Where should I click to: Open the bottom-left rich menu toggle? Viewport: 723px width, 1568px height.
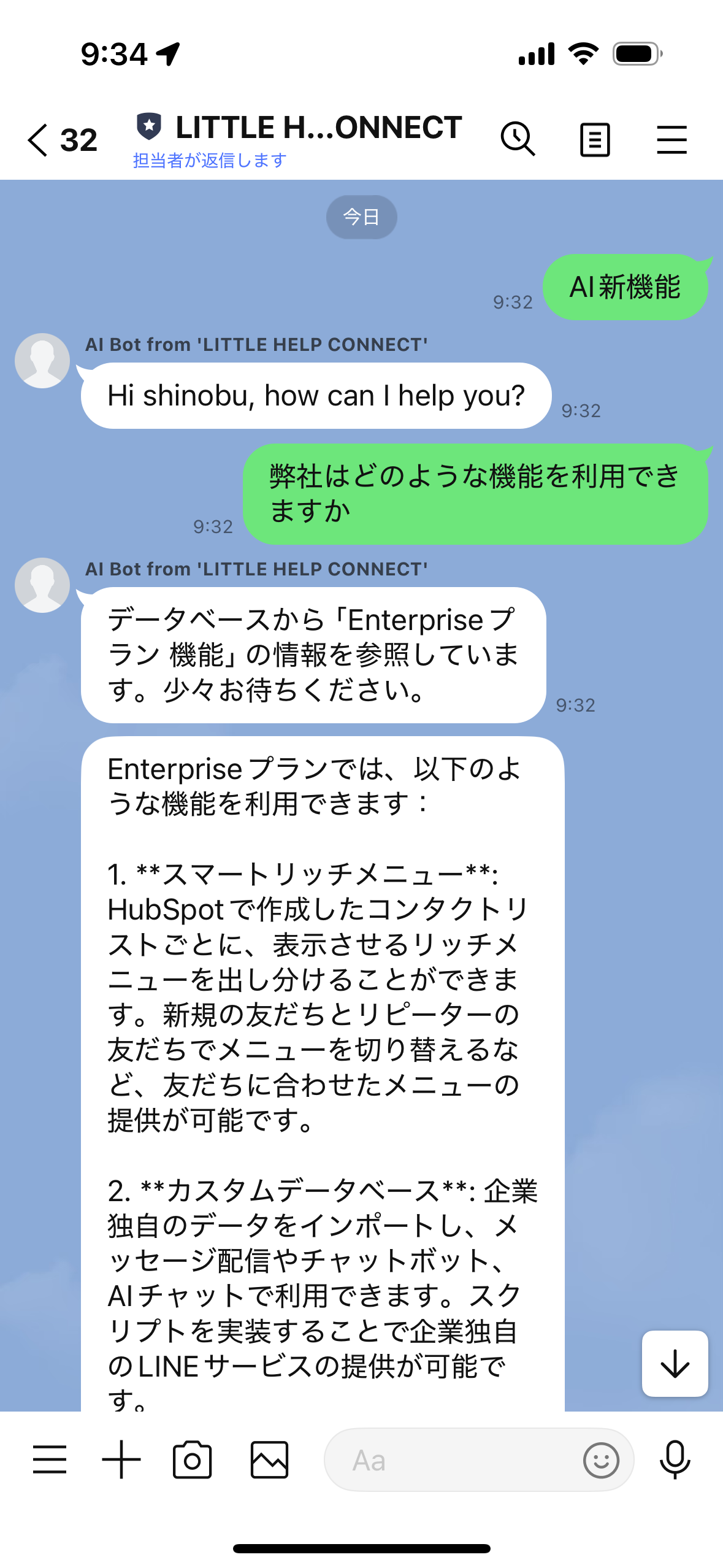(50, 1459)
